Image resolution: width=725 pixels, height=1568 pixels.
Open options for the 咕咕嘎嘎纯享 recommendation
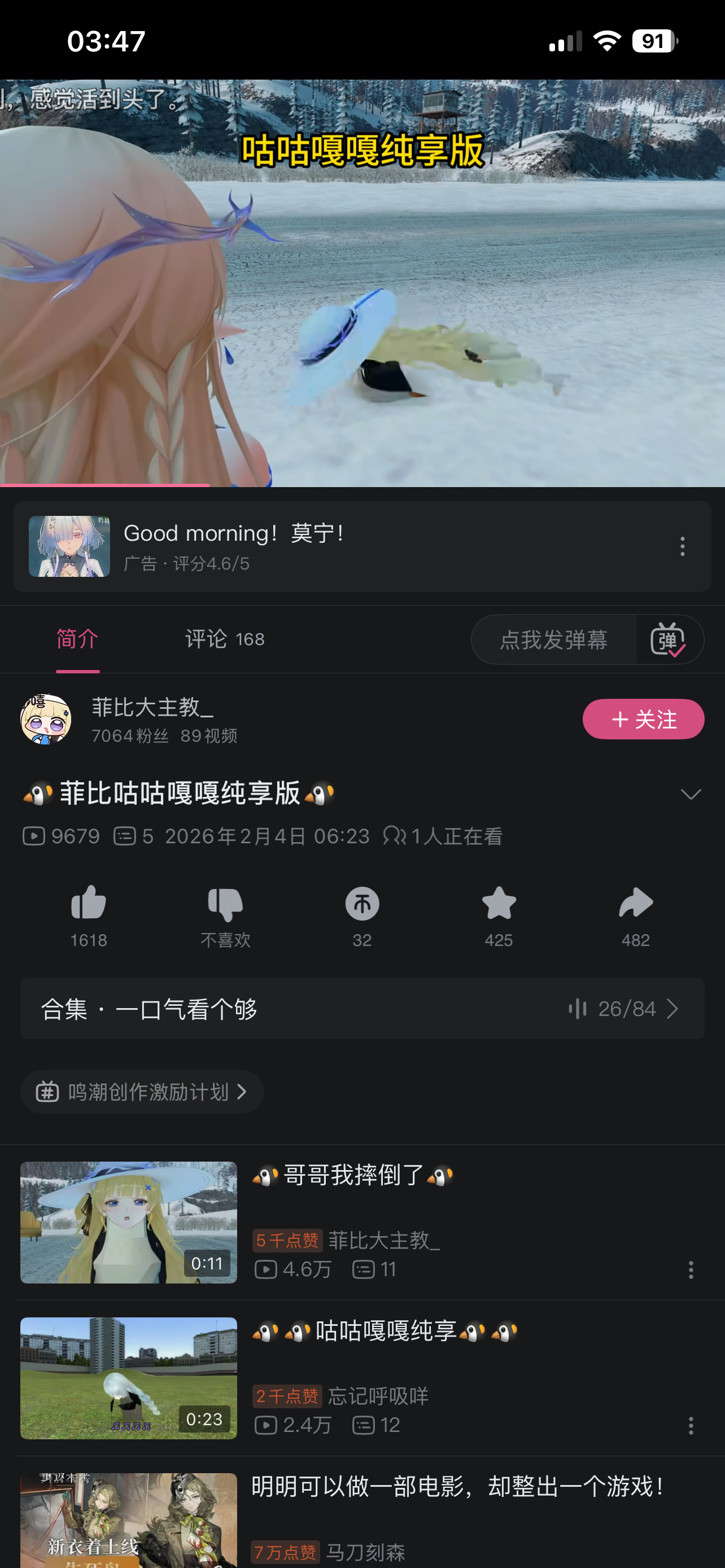[x=691, y=1426]
